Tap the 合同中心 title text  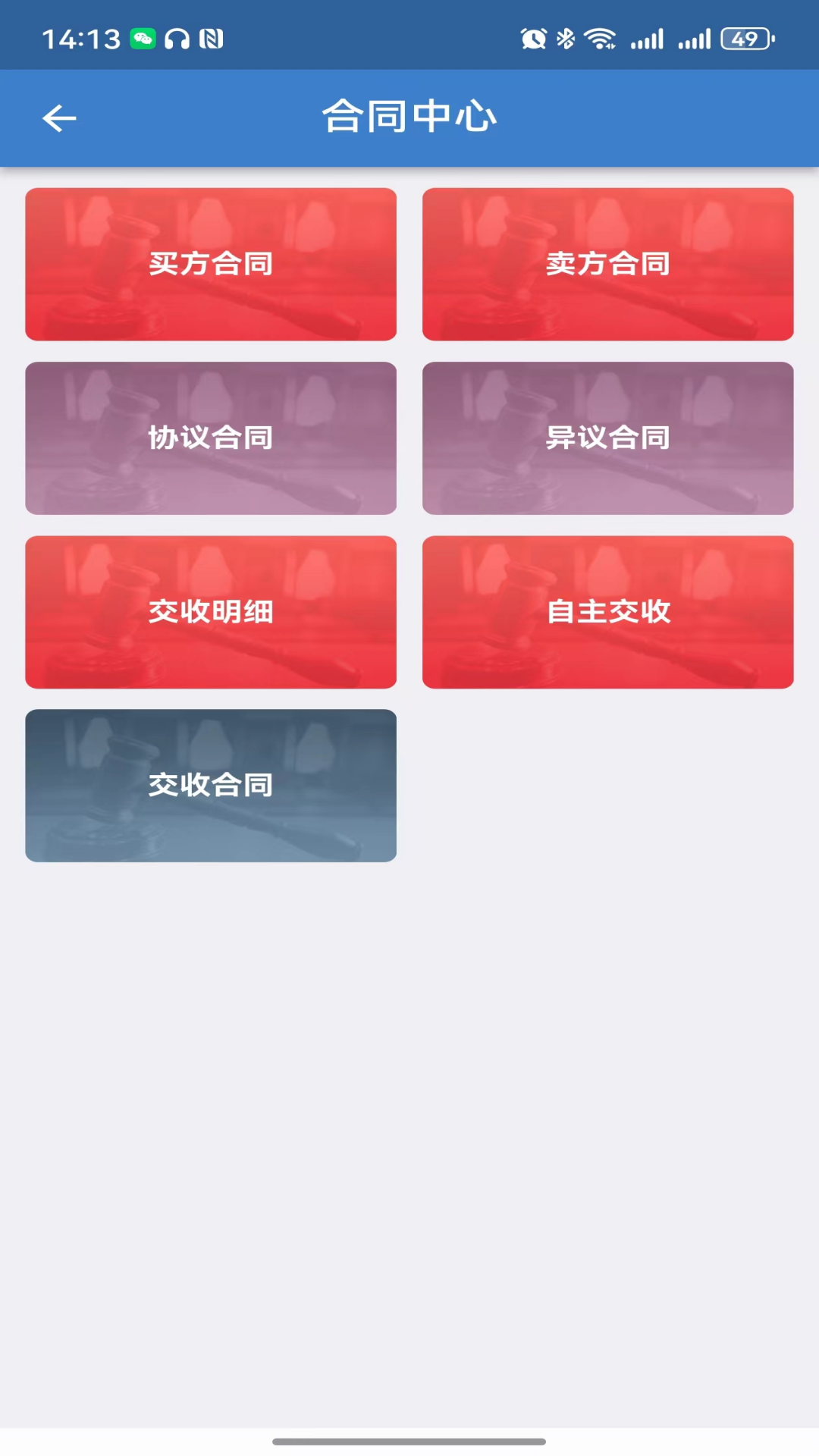tap(409, 118)
